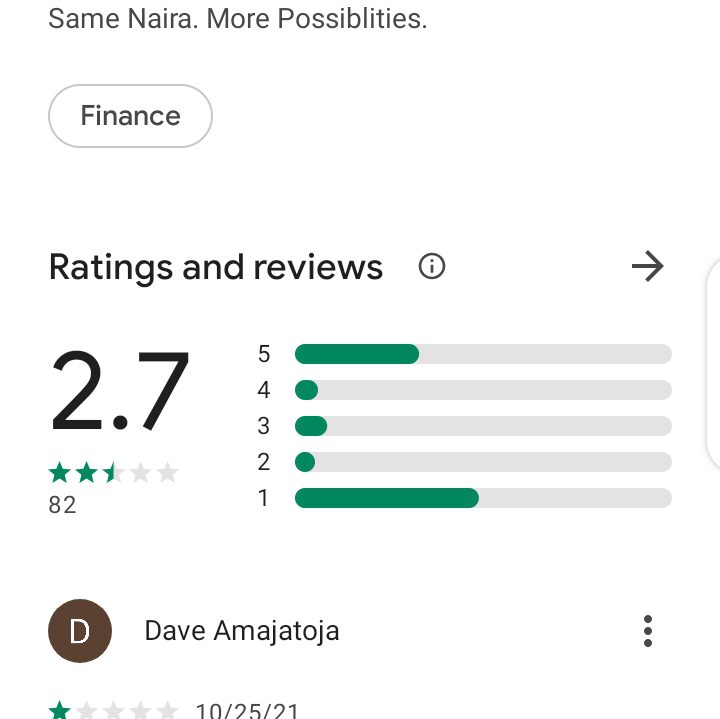Open ratings info icon
Viewport: 720px width, 719px height.
click(x=432, y=267)
